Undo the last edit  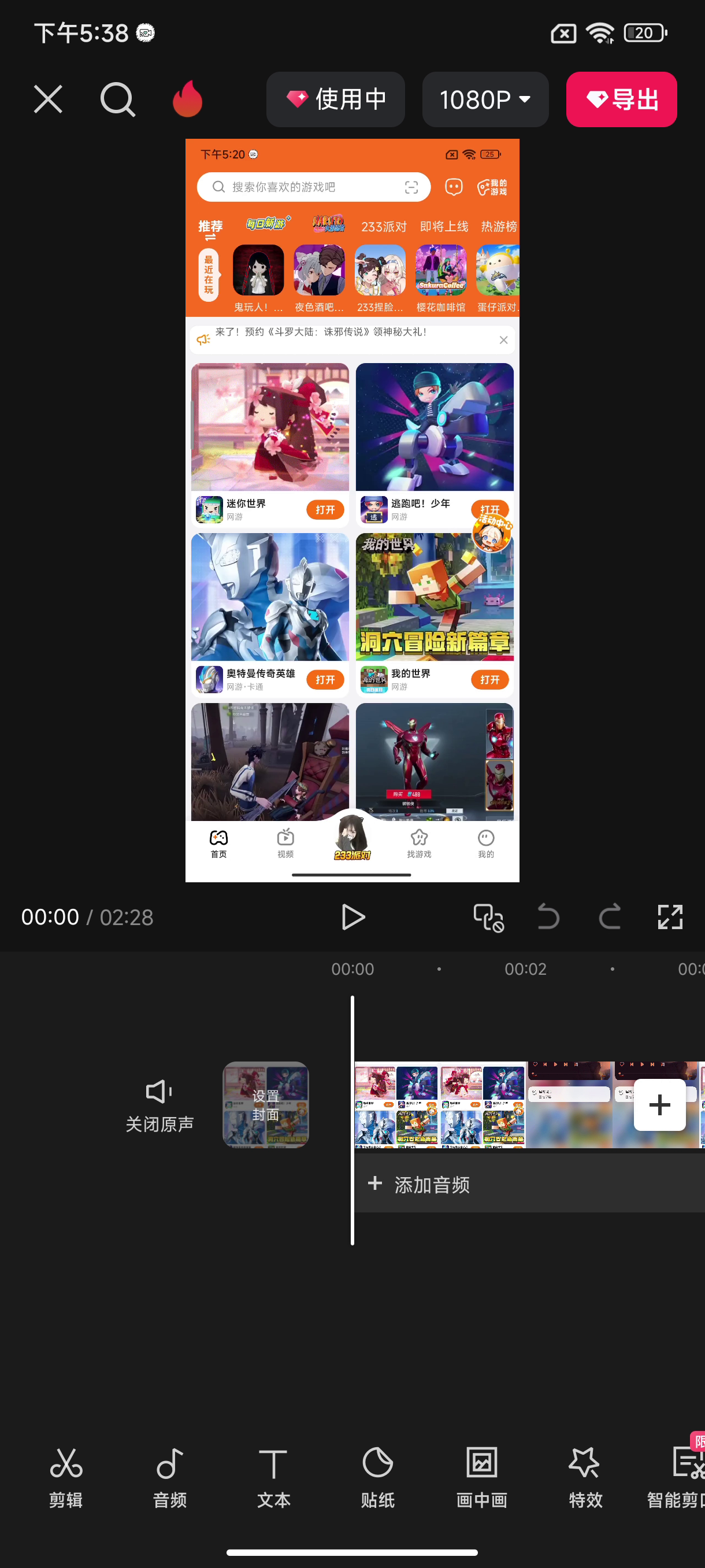(x=548, y=917)
